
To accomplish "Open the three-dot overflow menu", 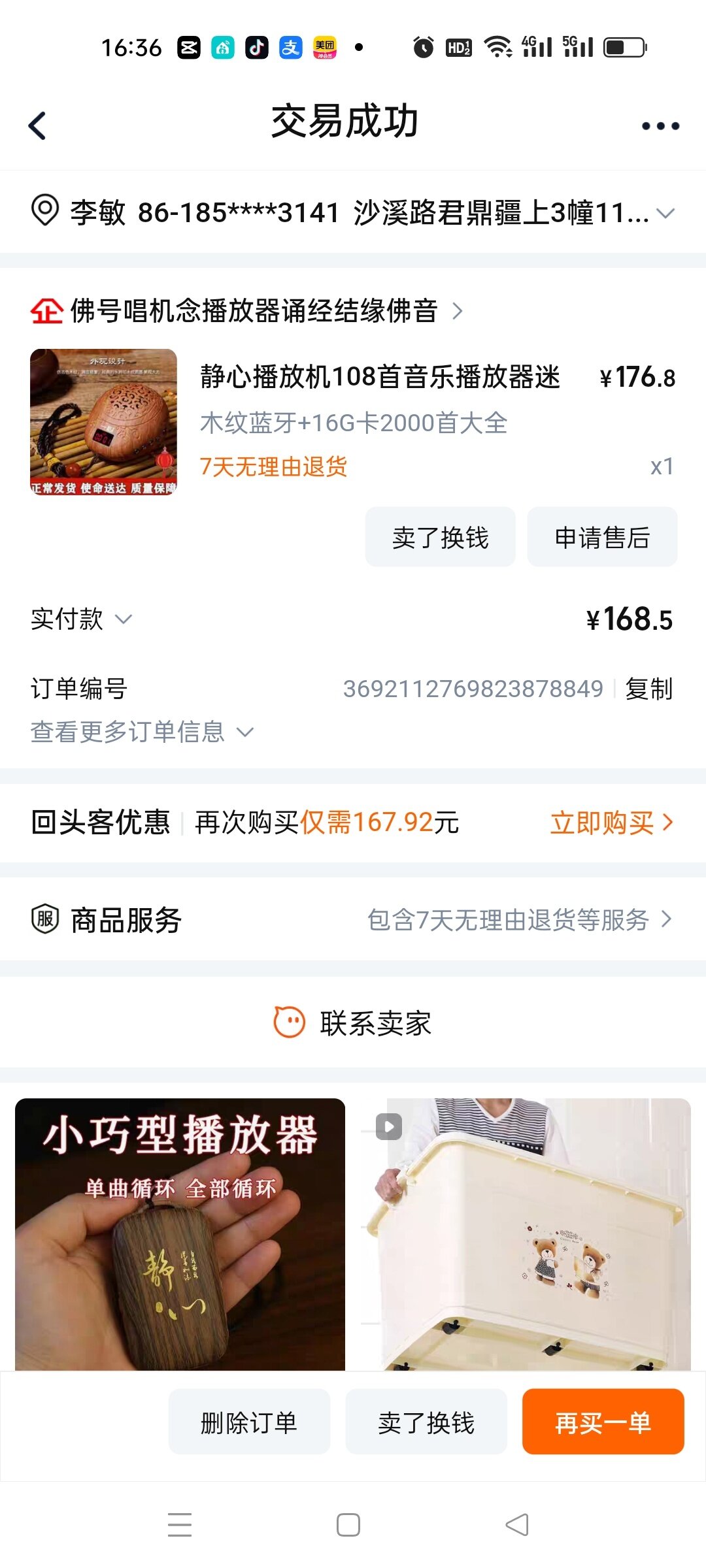I will 660,126.
